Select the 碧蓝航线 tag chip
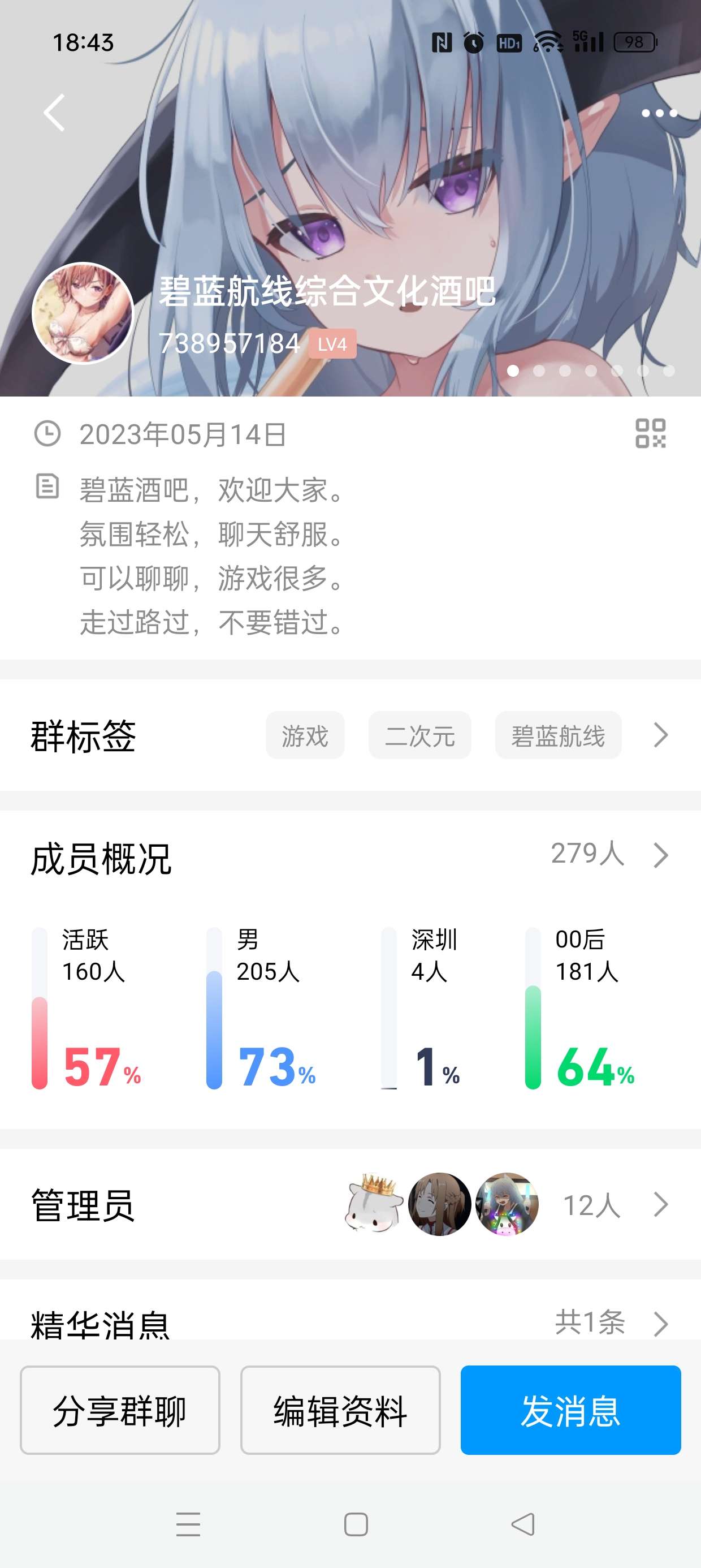701x1568 pixels. click(558, 735)
